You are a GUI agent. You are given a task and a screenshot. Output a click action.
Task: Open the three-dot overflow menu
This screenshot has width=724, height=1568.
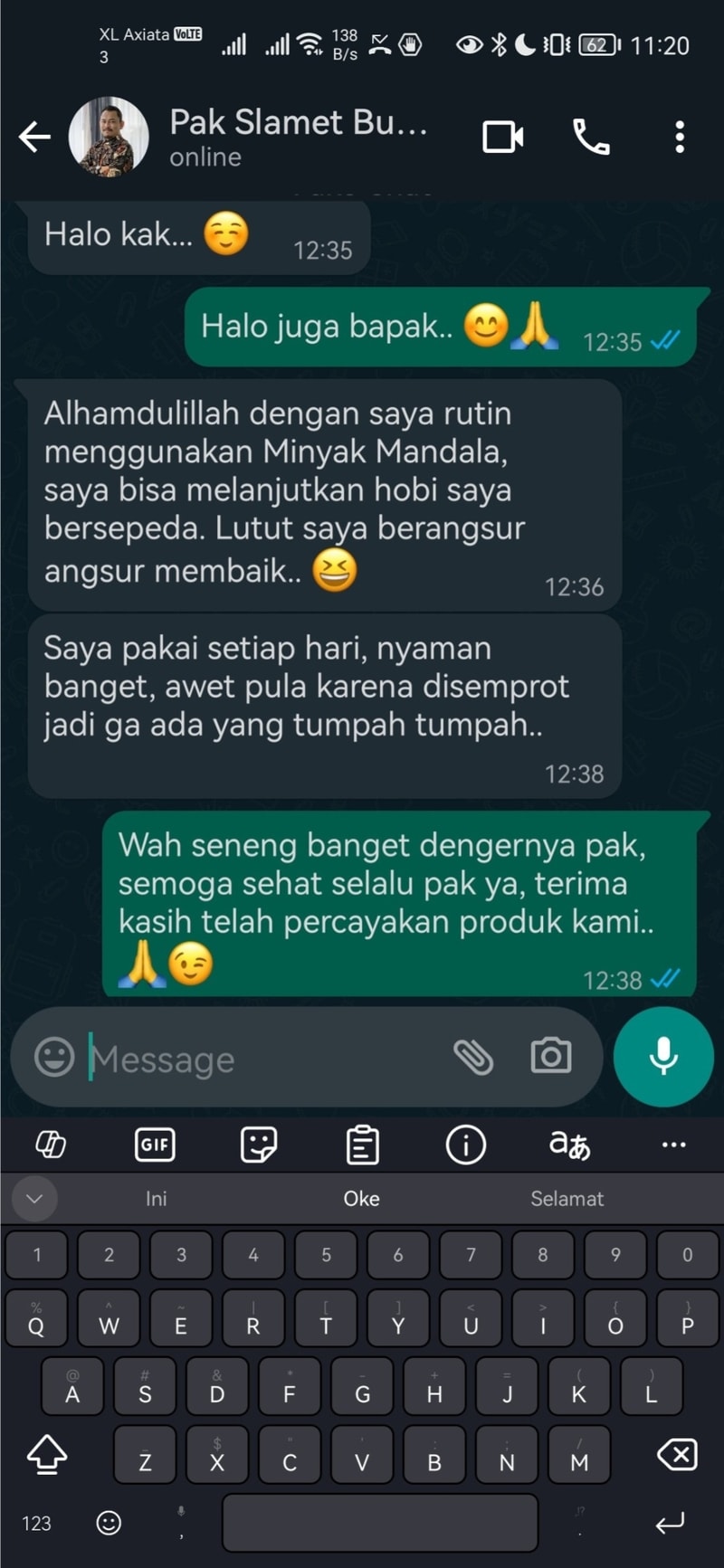tap(680, 138)
